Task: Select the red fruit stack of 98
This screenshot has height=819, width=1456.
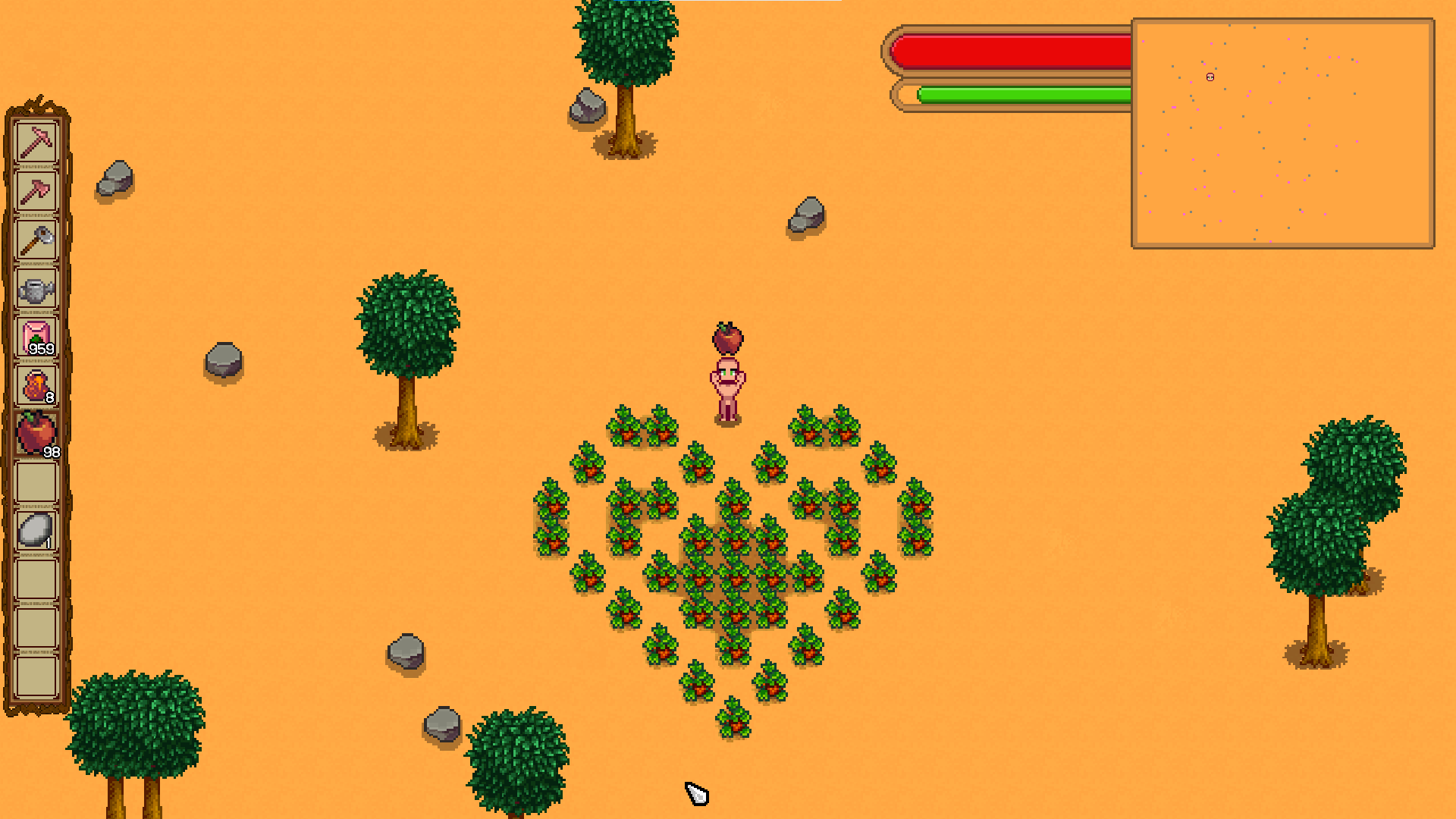Action: point(36,434)
